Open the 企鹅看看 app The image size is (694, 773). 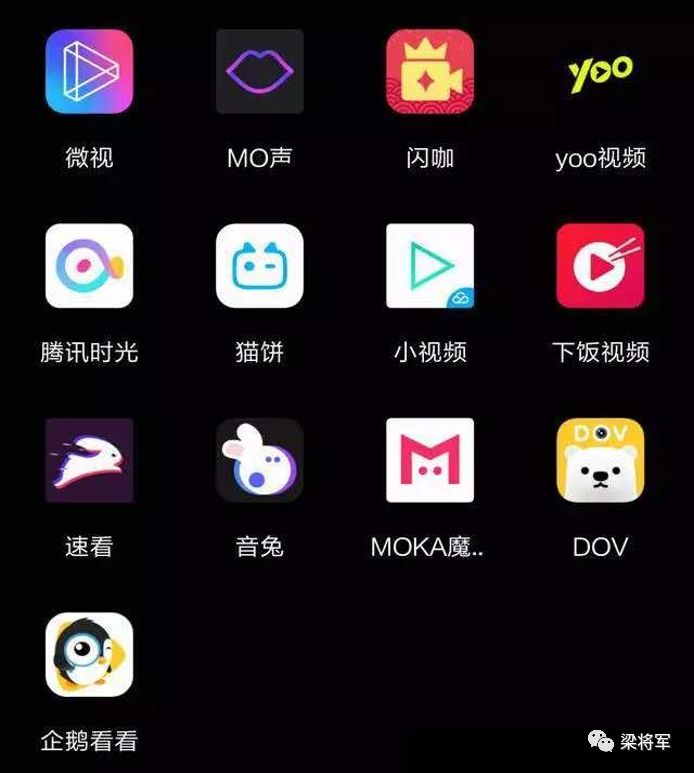pyautogui.click(x=89, y=655)
